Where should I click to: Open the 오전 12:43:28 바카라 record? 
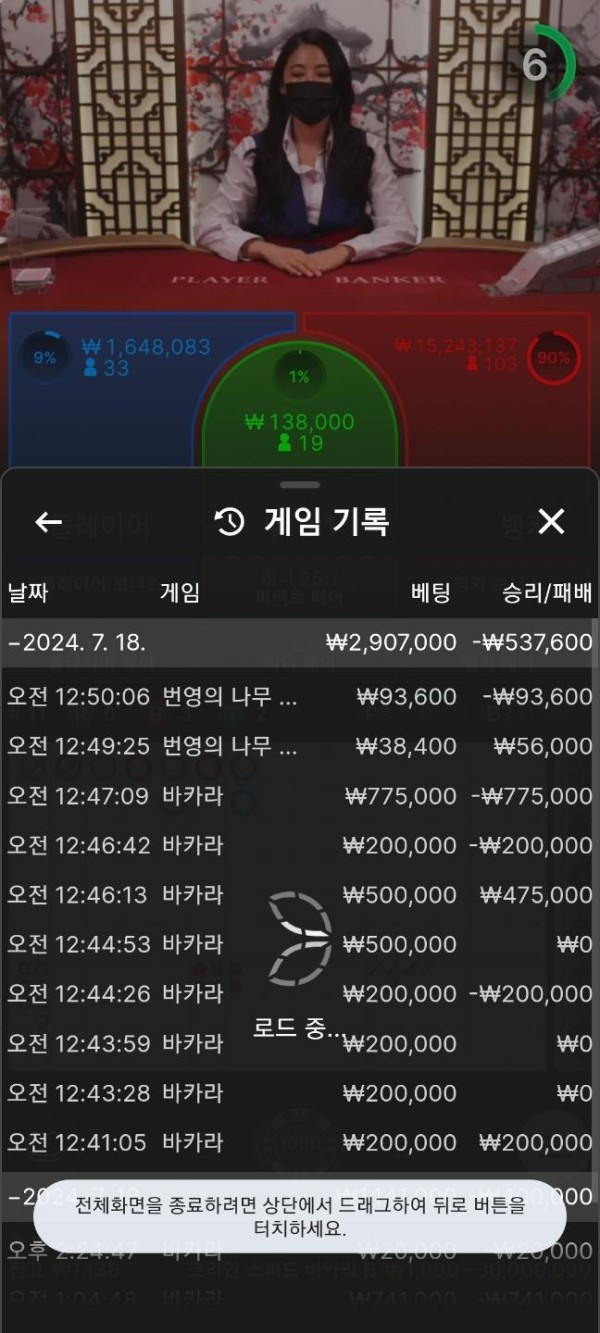tap(298, 1092)
